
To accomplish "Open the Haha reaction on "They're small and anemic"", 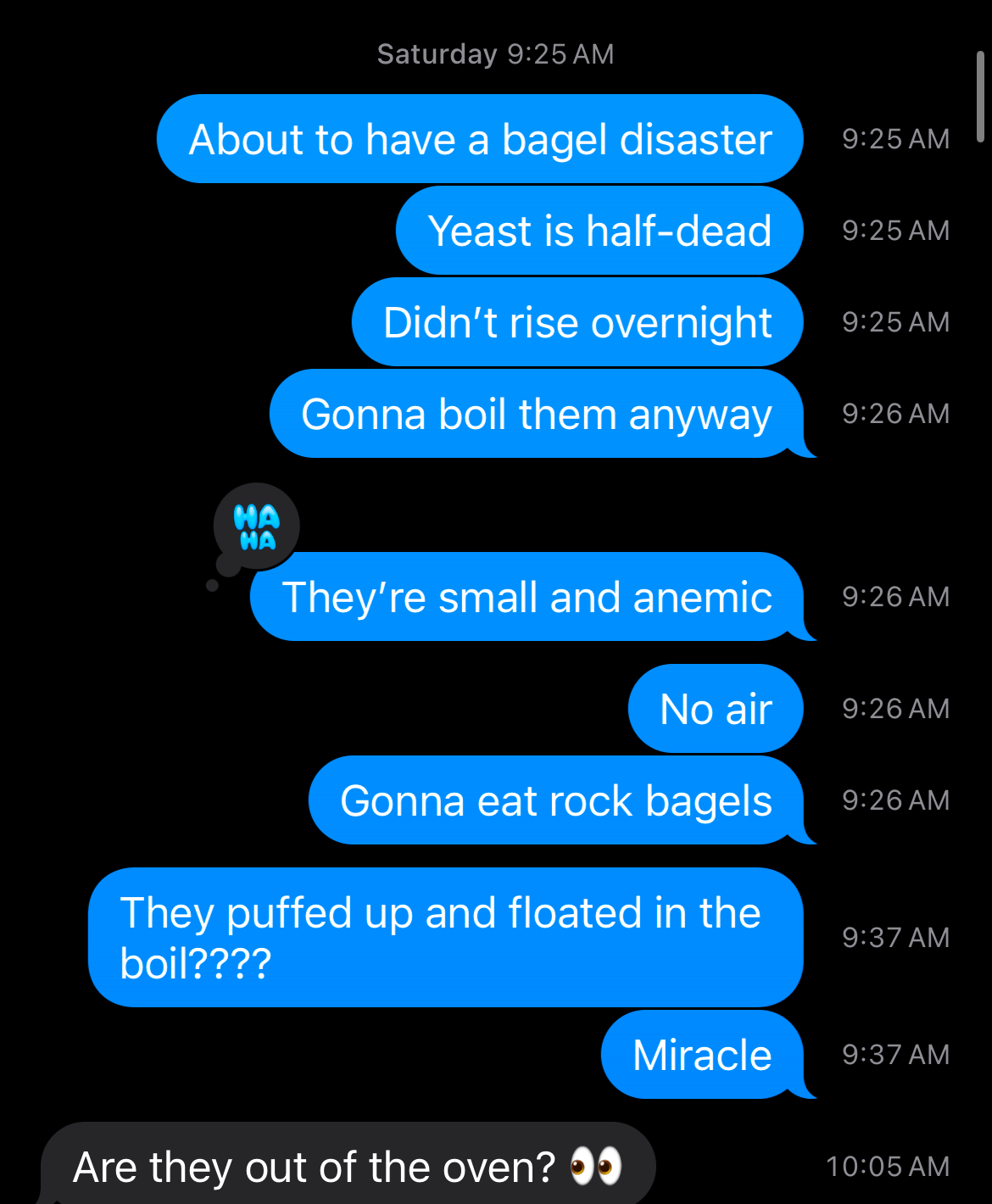I will 256,527.
